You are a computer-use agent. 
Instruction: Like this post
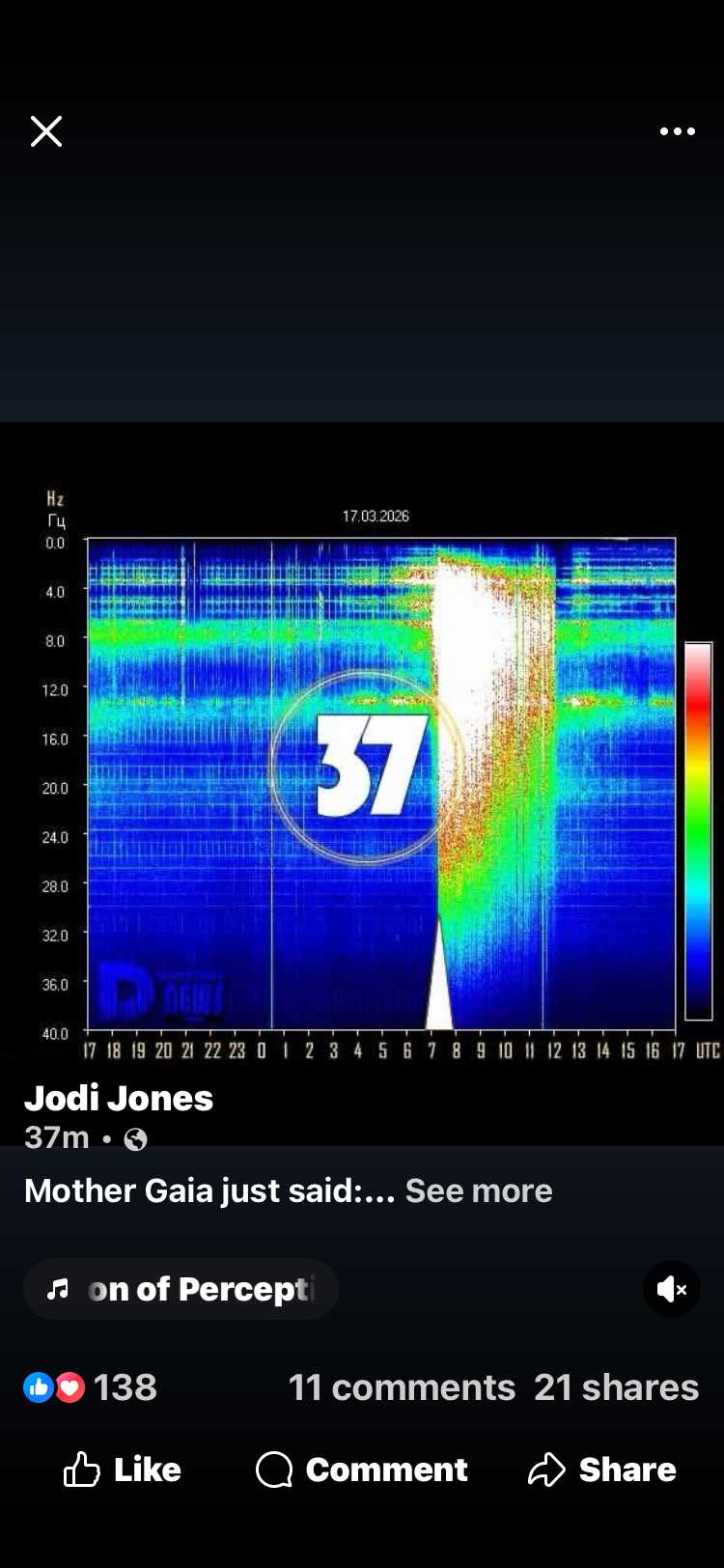[x=122, y=1470]
